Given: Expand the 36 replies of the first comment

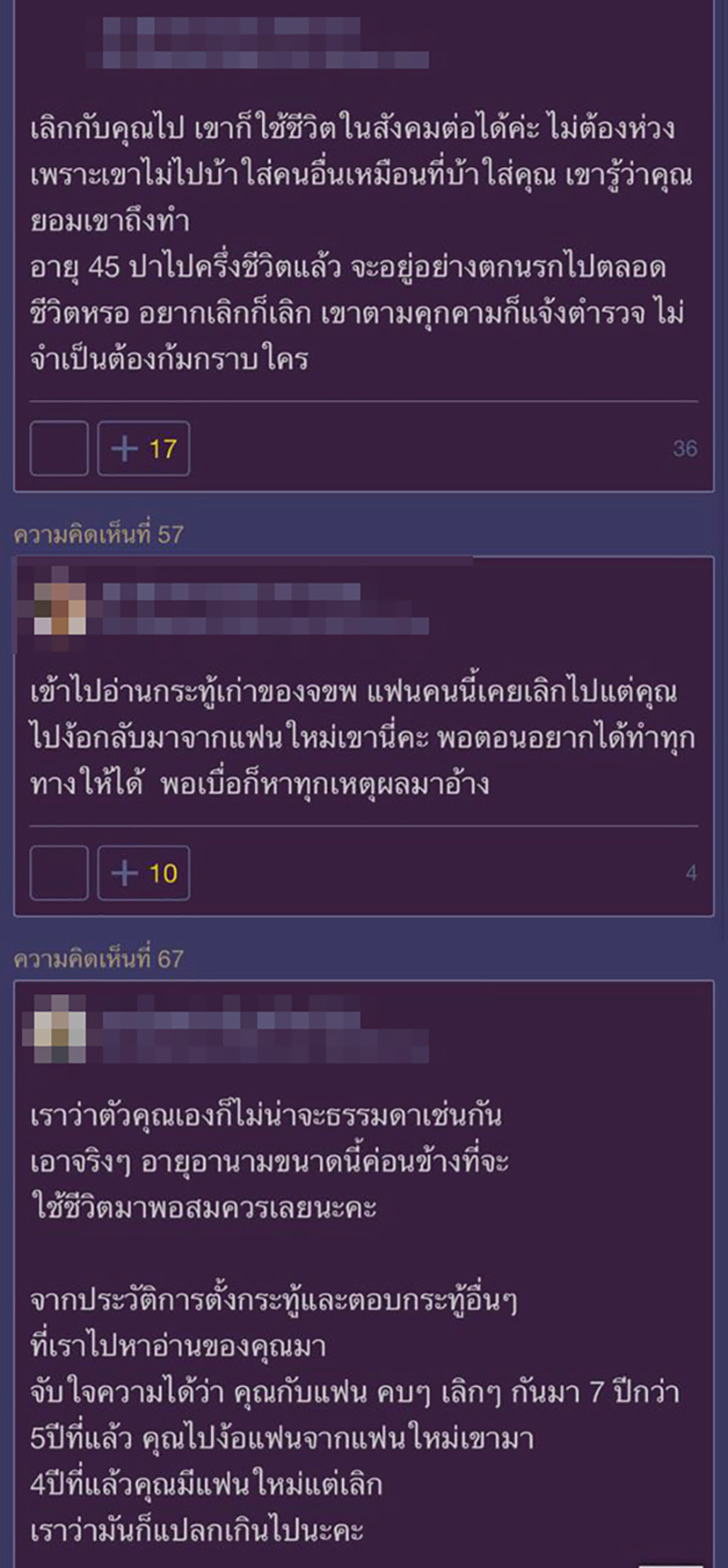Looking at the screenshot, I should [683, 447].
